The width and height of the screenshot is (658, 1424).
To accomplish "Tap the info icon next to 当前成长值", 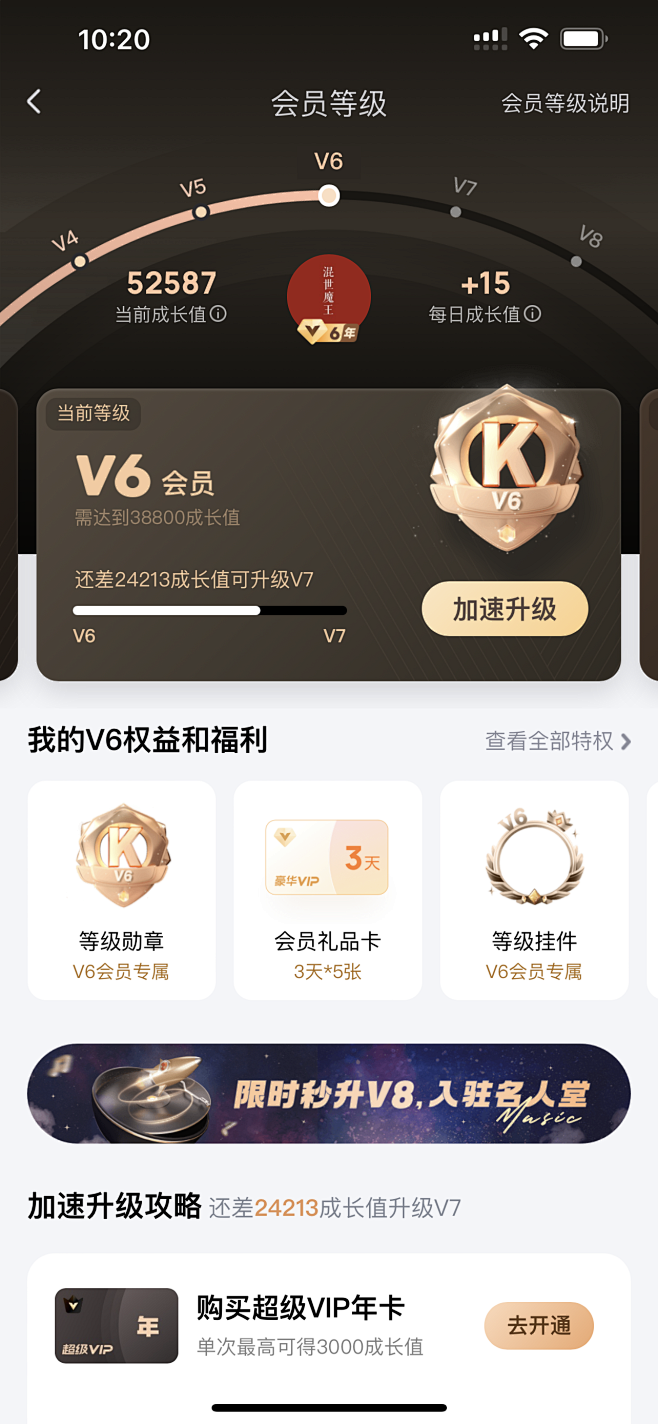I will 218,314.
